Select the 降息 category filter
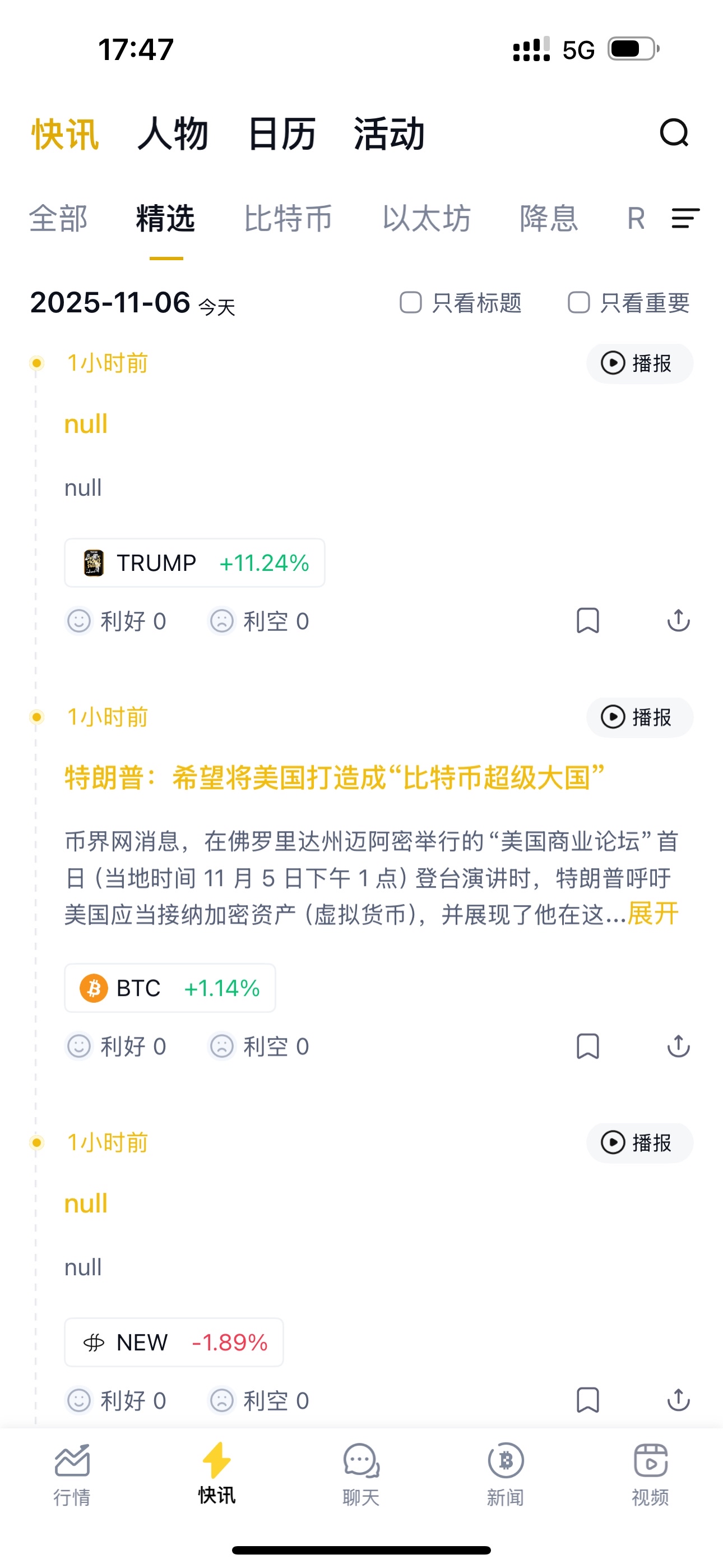The height and width of the screenshot is (1568, 723). (x=548, y=219)
